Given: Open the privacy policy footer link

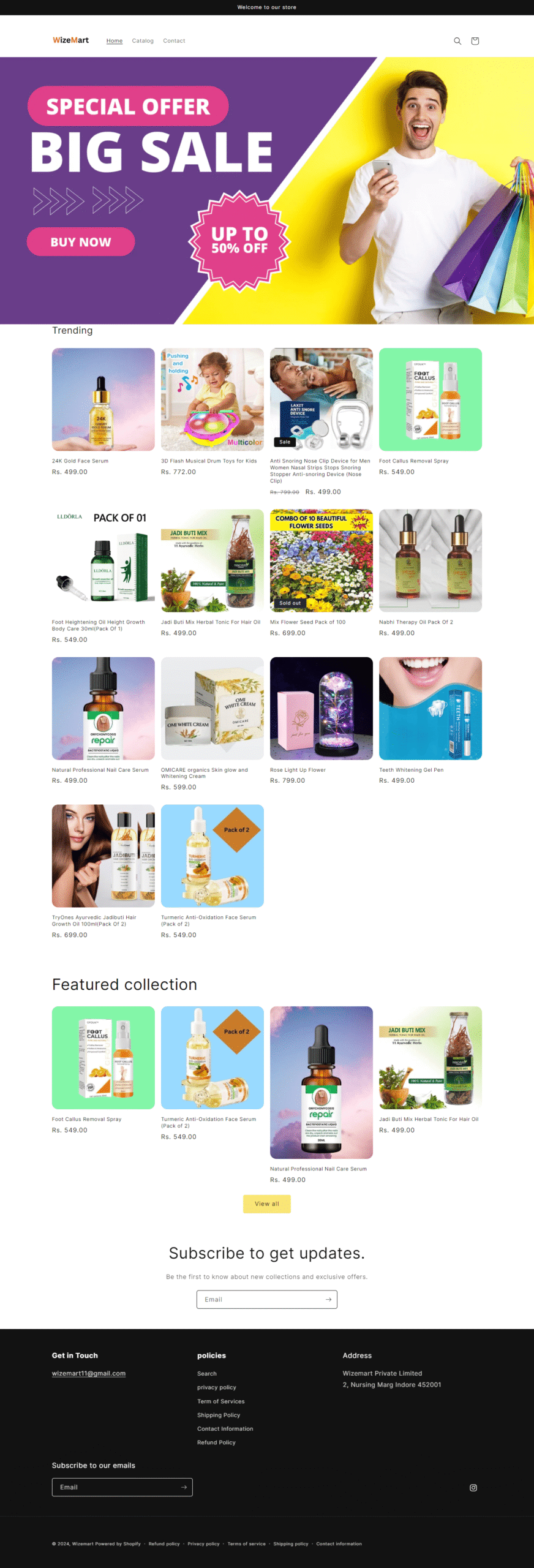Looking at the screenshot, I should 216,1387.
